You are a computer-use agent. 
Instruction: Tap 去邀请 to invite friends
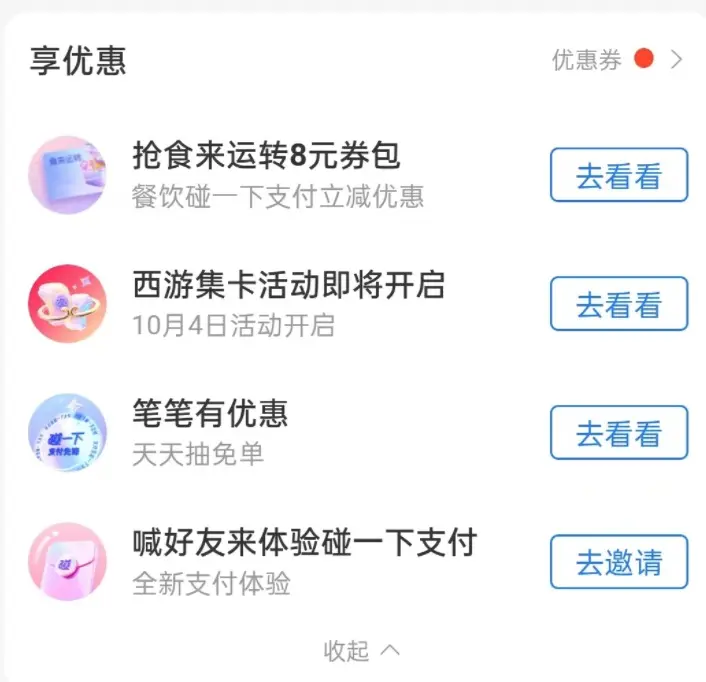point(618,562)
